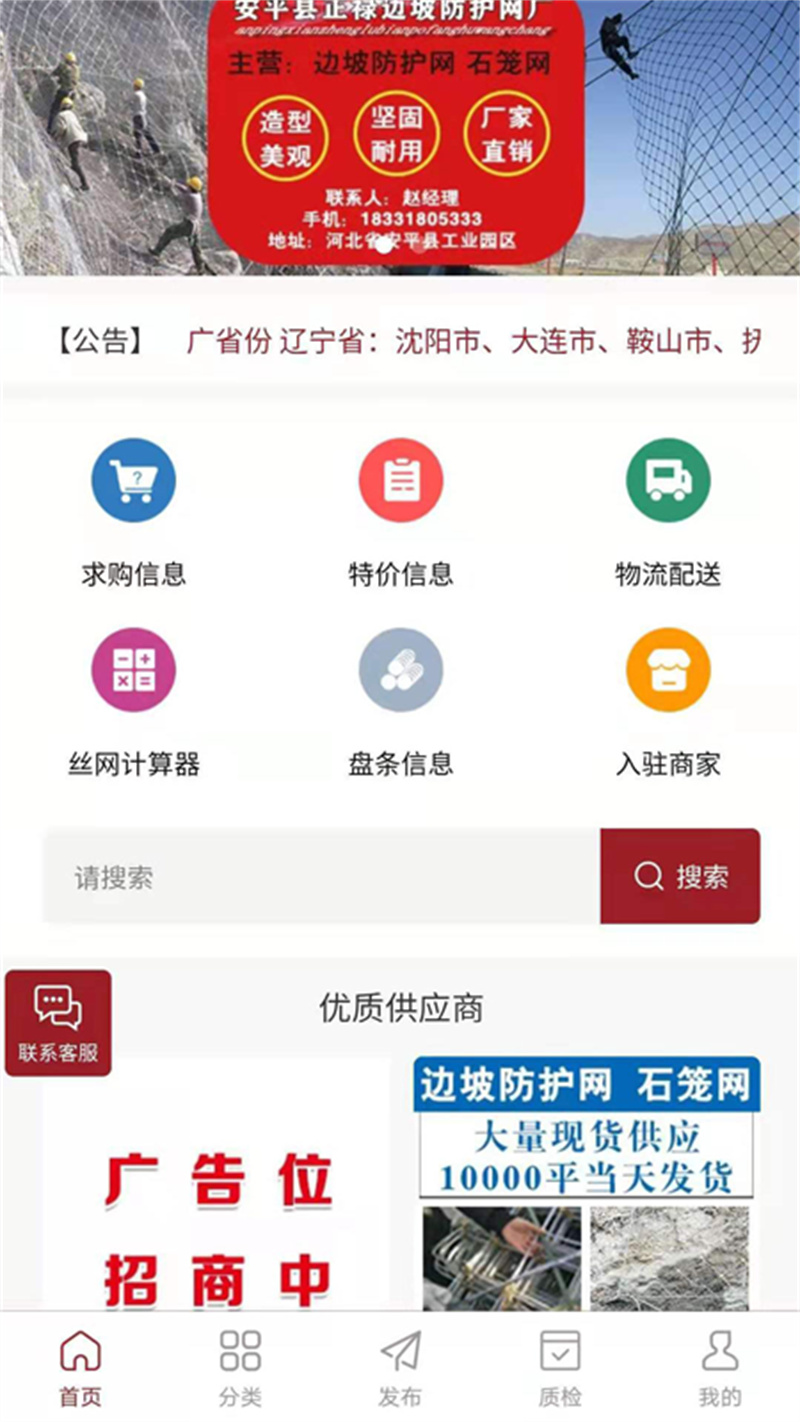Go to the 发布 publish tab
The height and width of the screenshot is (1422, 800).
pyautogui.click(x=400, y=1367)
